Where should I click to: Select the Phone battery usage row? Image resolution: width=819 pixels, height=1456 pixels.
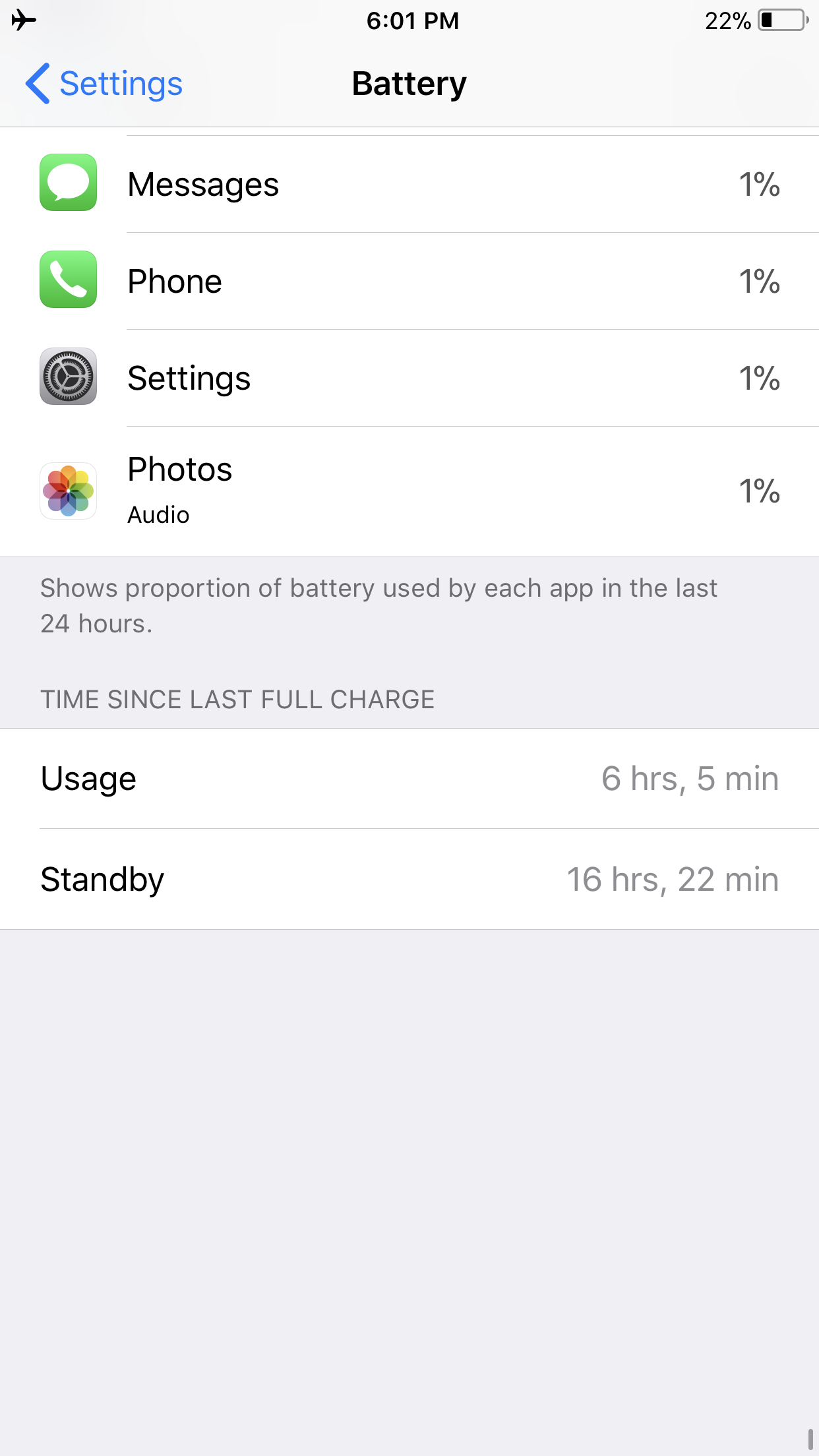point(409,281)
